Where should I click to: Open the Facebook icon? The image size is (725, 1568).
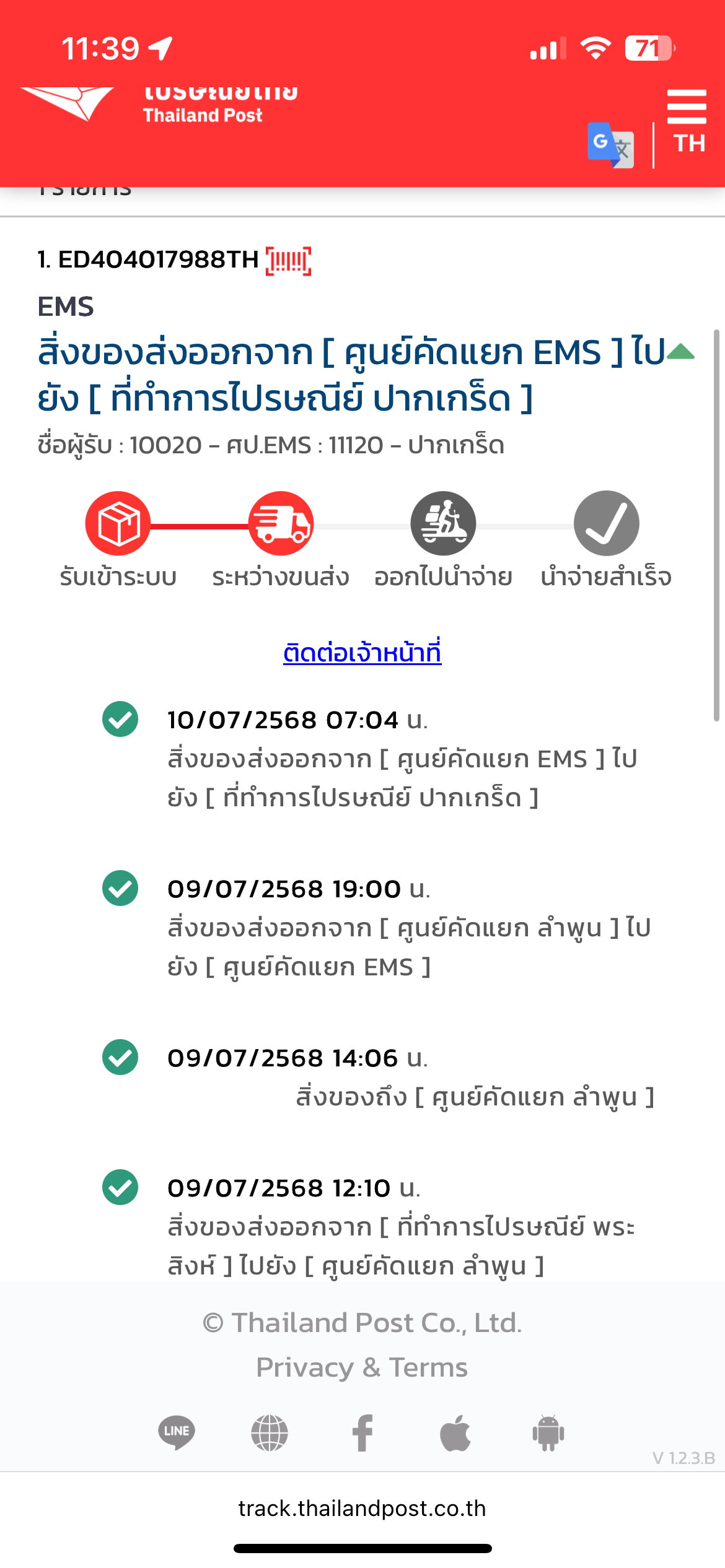click(x=362, y=1433)
